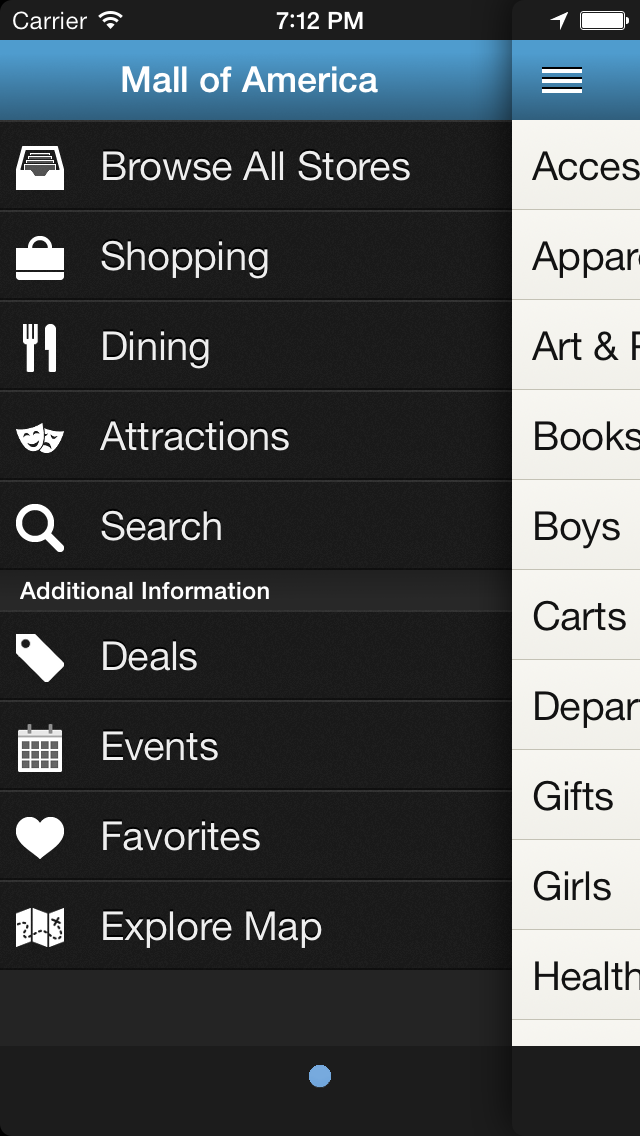Open Explore Map
Viewport: 640px width, 1136px height.
[256, 926]
